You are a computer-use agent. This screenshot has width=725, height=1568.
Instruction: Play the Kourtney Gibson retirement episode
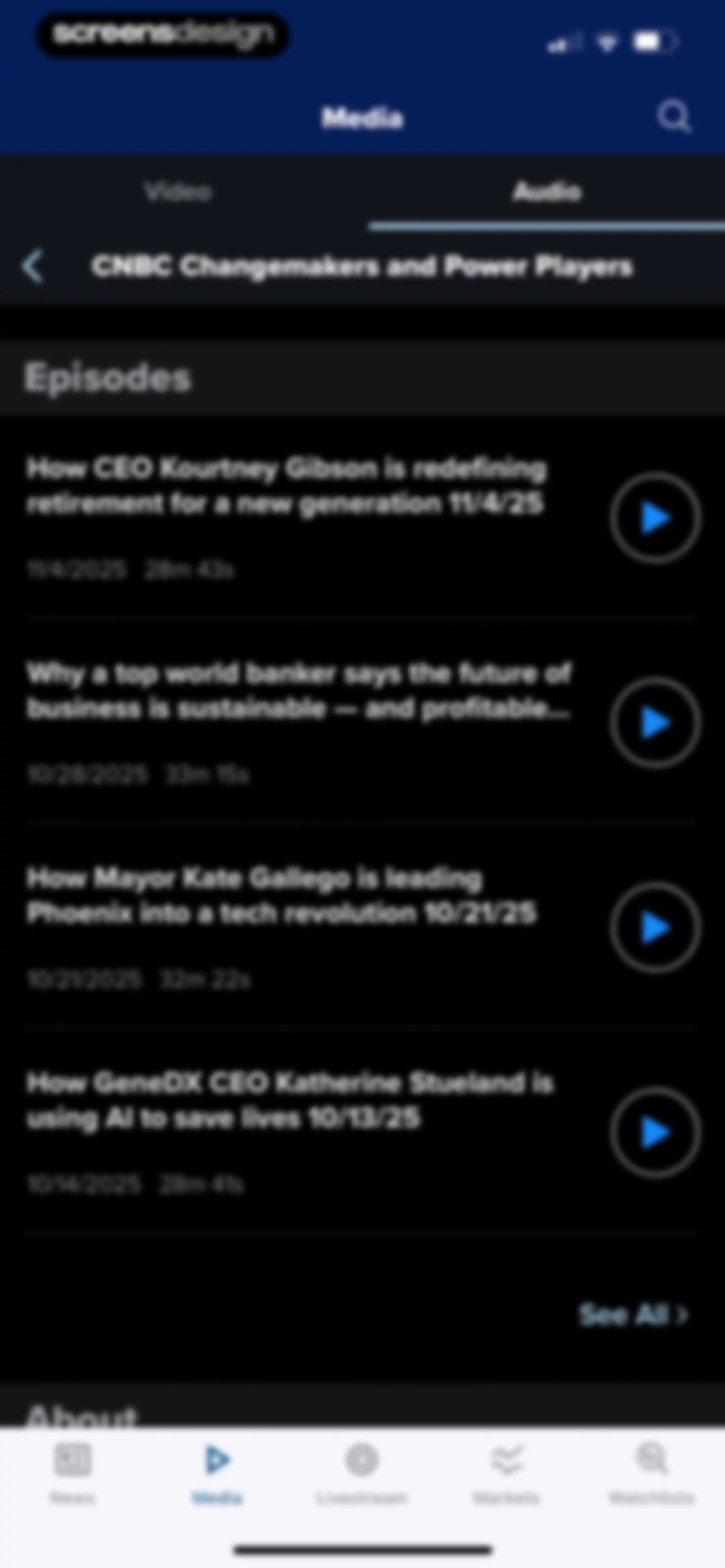point(656,518)
